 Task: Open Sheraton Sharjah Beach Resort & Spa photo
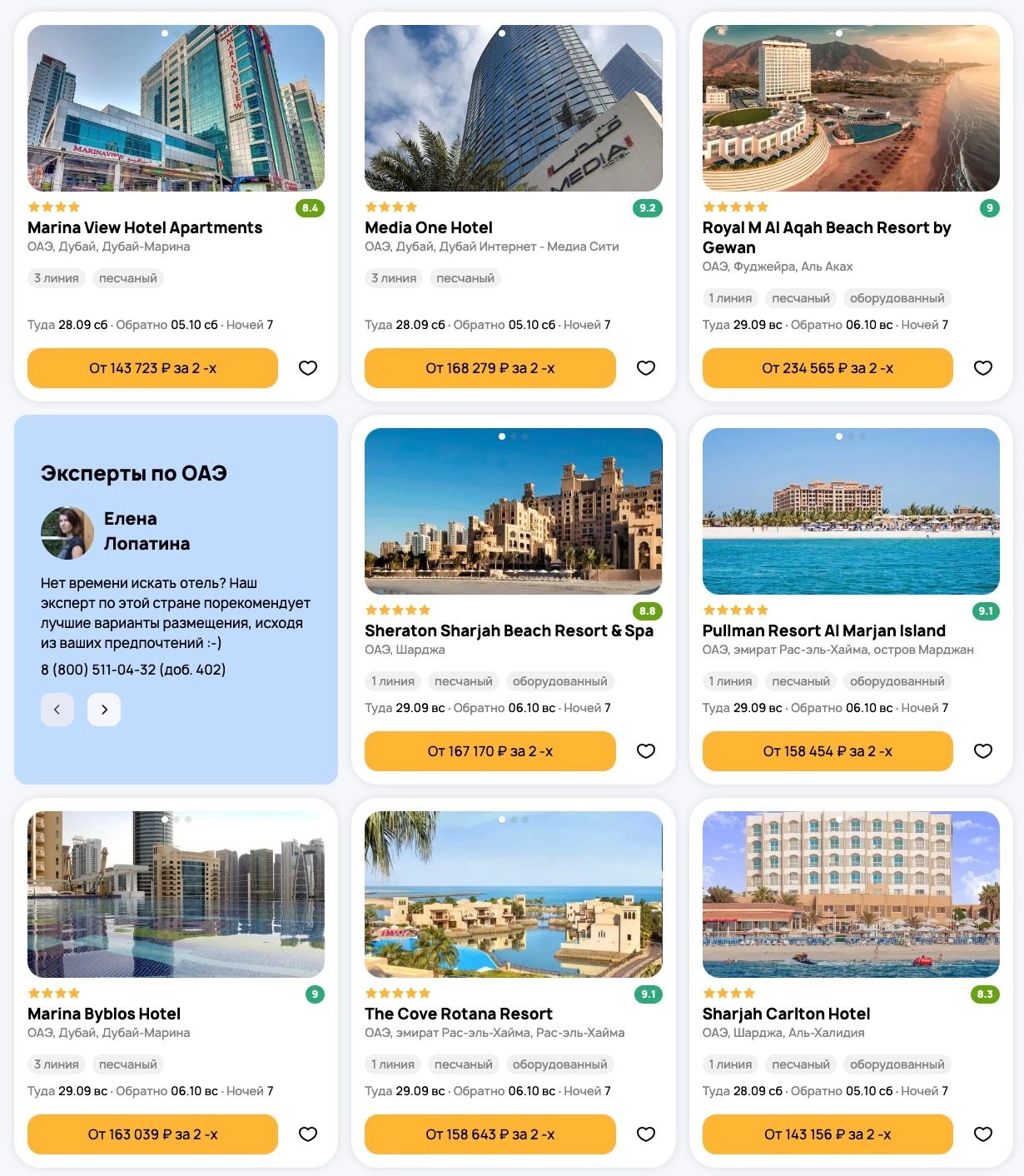tap(513, 511)
